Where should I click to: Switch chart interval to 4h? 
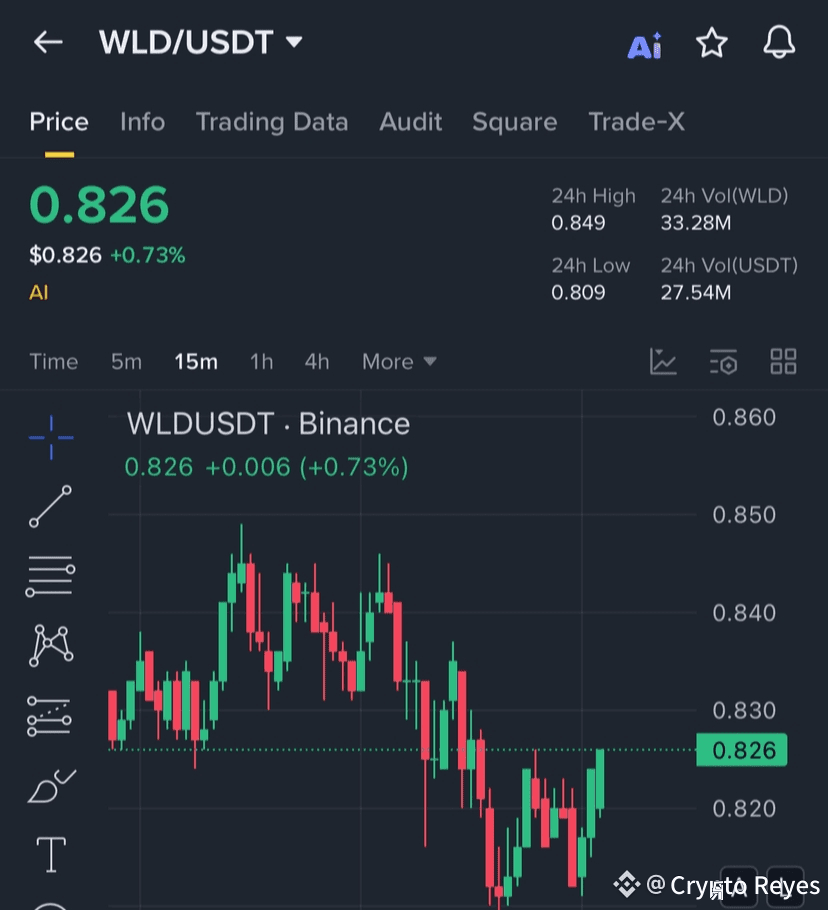coord(317,362)
